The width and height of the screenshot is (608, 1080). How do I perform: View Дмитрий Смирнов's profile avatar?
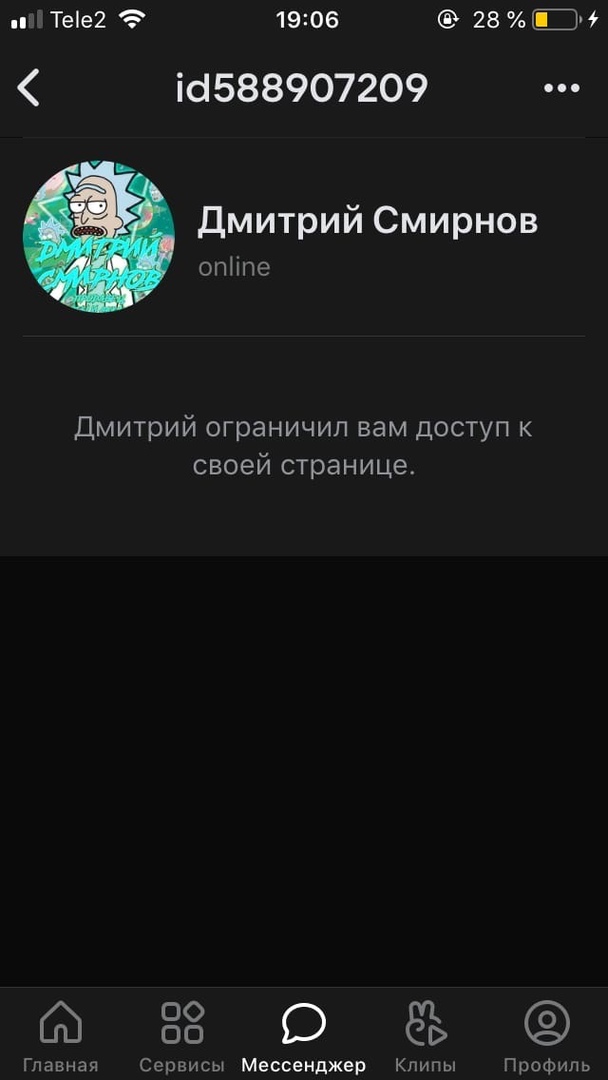[99, 237]
